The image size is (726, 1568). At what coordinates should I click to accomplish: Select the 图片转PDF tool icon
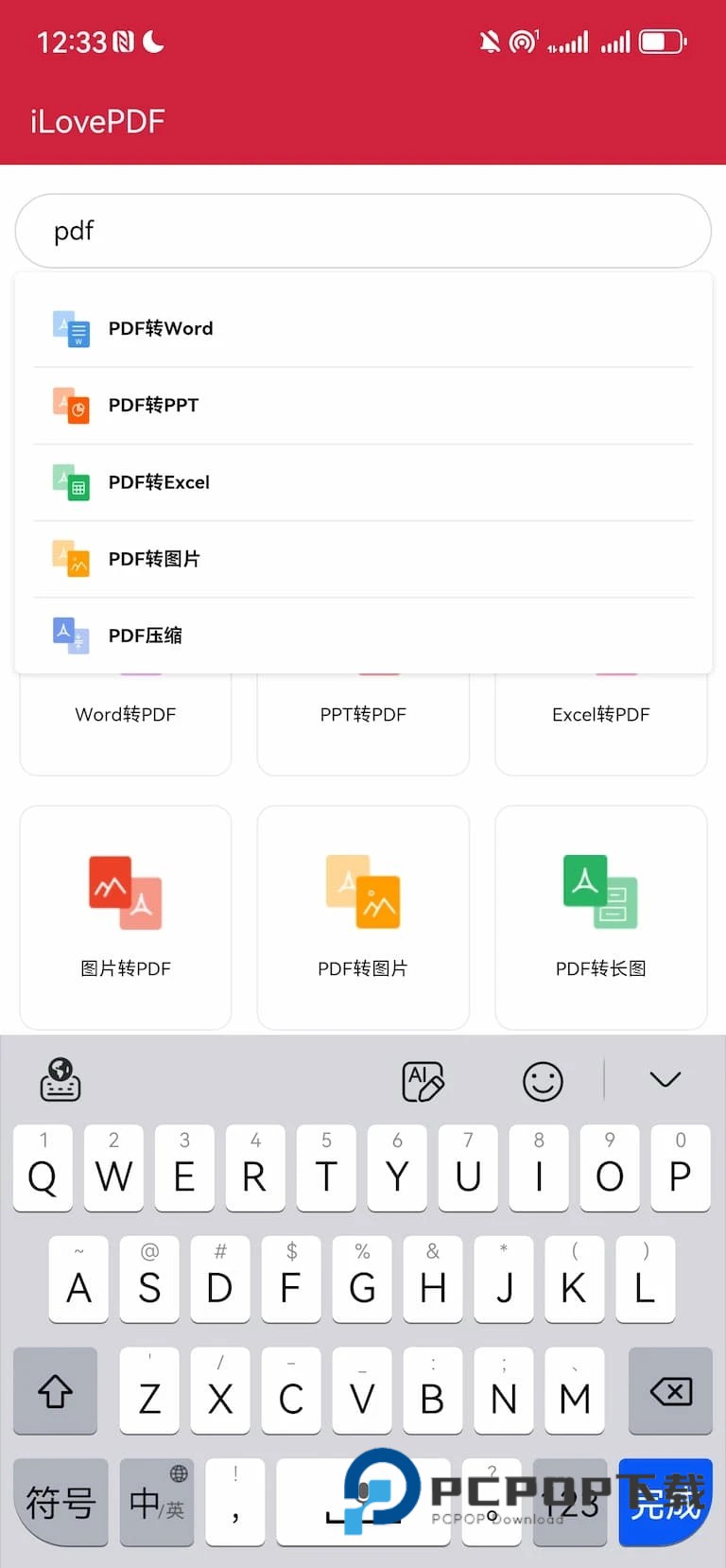pos(125,889)
